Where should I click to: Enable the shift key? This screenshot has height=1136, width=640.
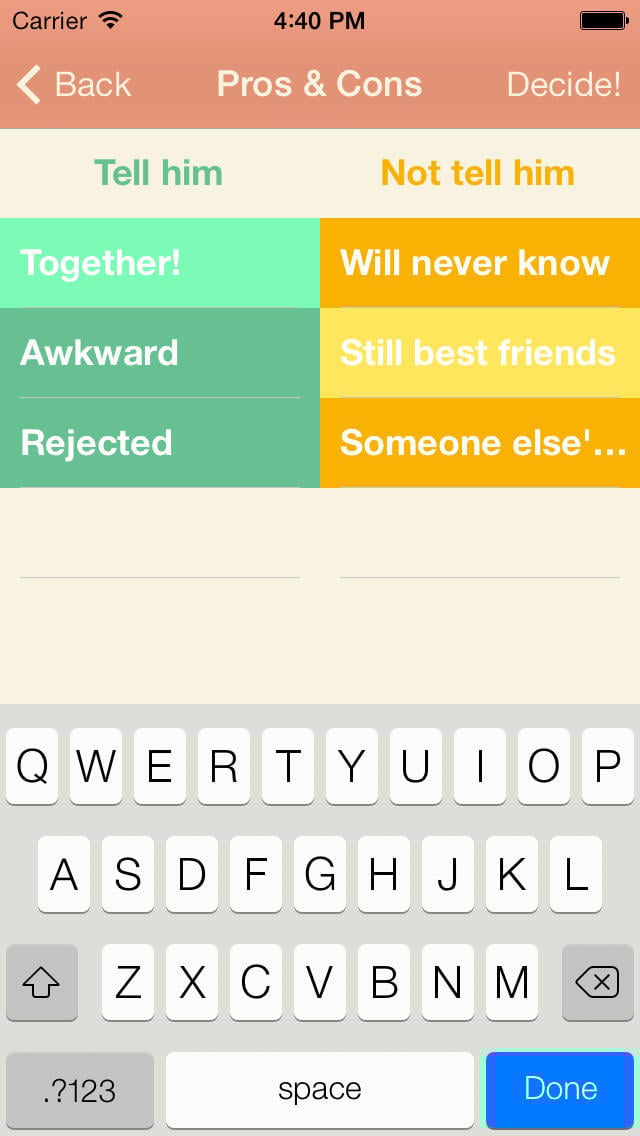pos(41,983)
